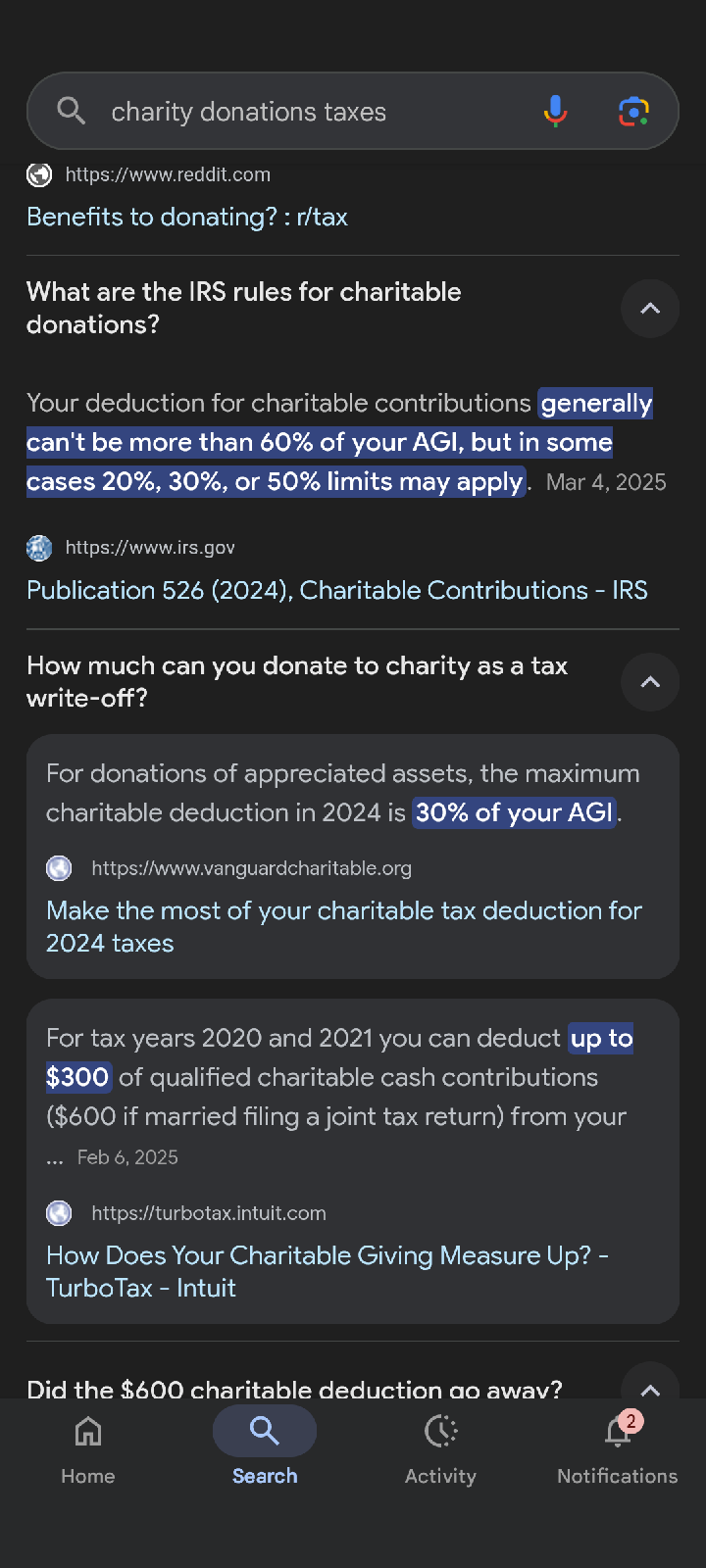Switch to the Activity tab
Image resolution: width=706 pixels, height=1568 pixels.
pos(441,1449)
